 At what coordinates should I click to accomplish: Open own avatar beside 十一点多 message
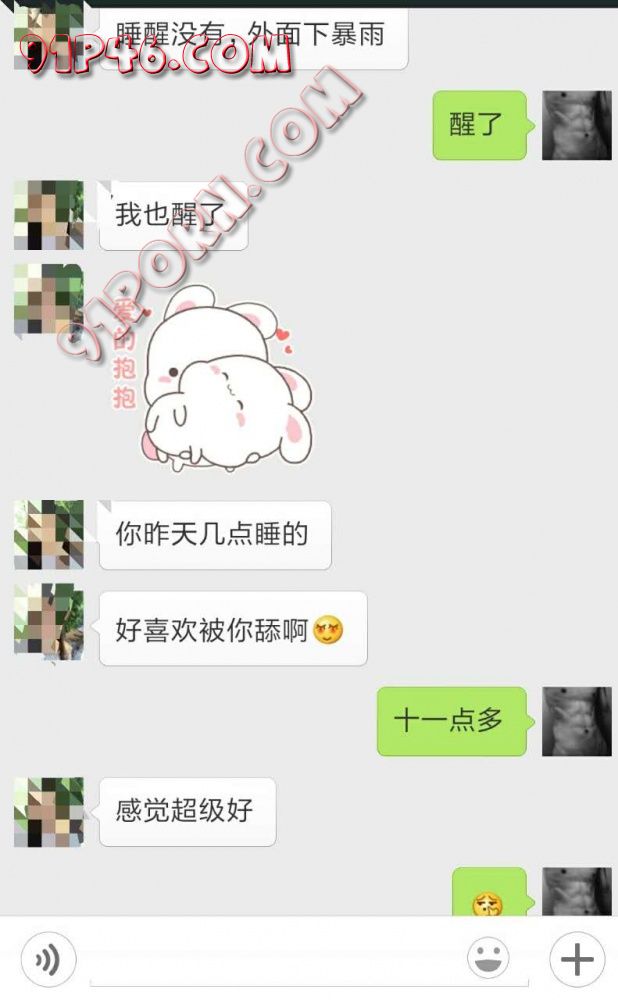[576, 721]
